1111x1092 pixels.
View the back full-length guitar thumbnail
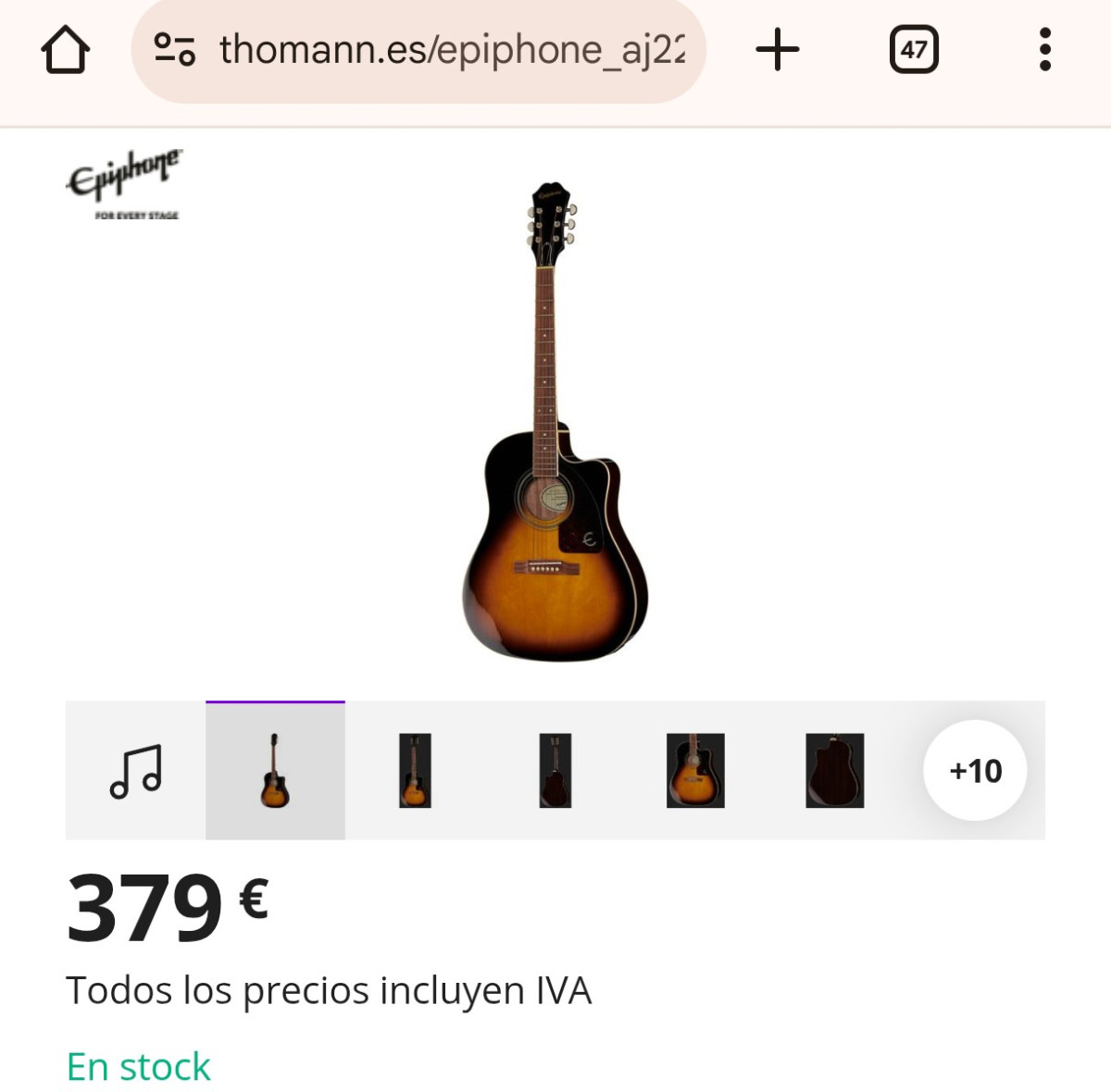(x=555, y=771)
